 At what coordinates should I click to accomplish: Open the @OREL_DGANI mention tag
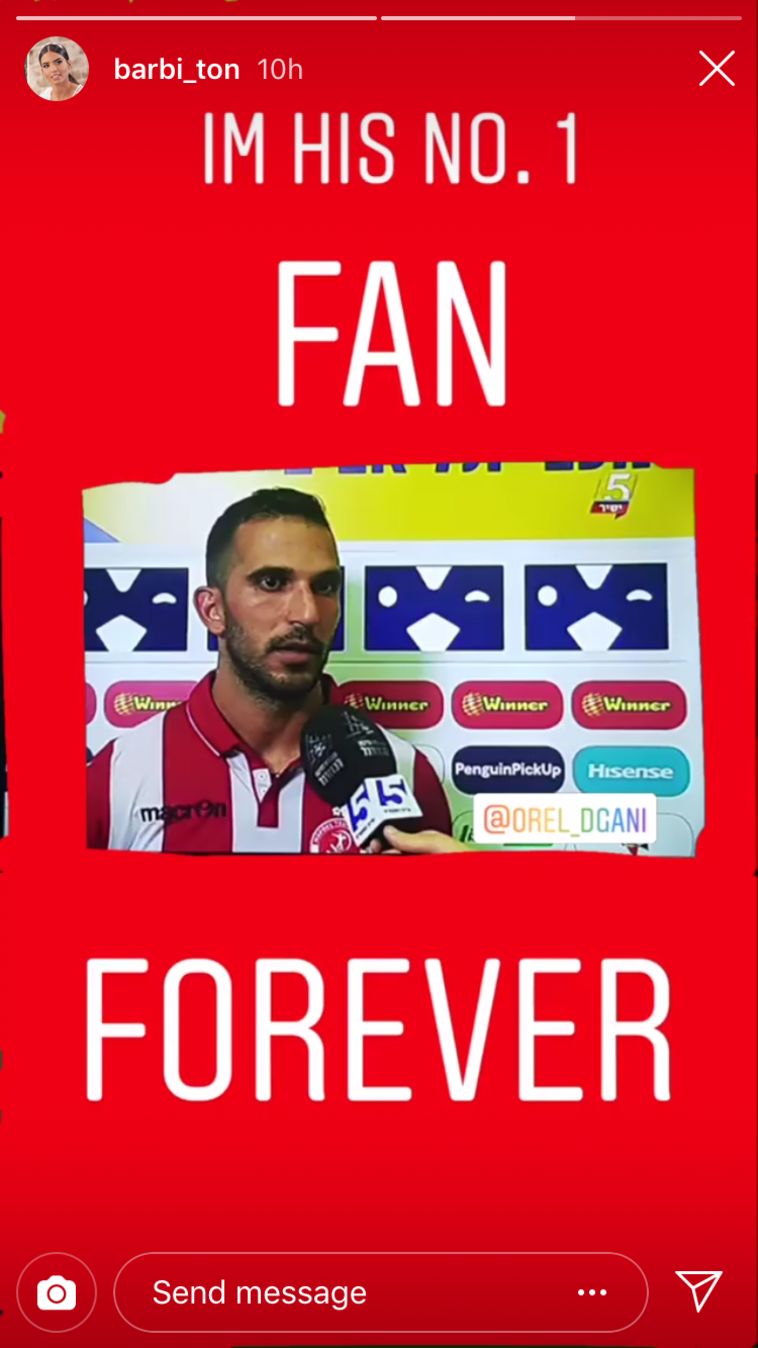click(564, 819)
